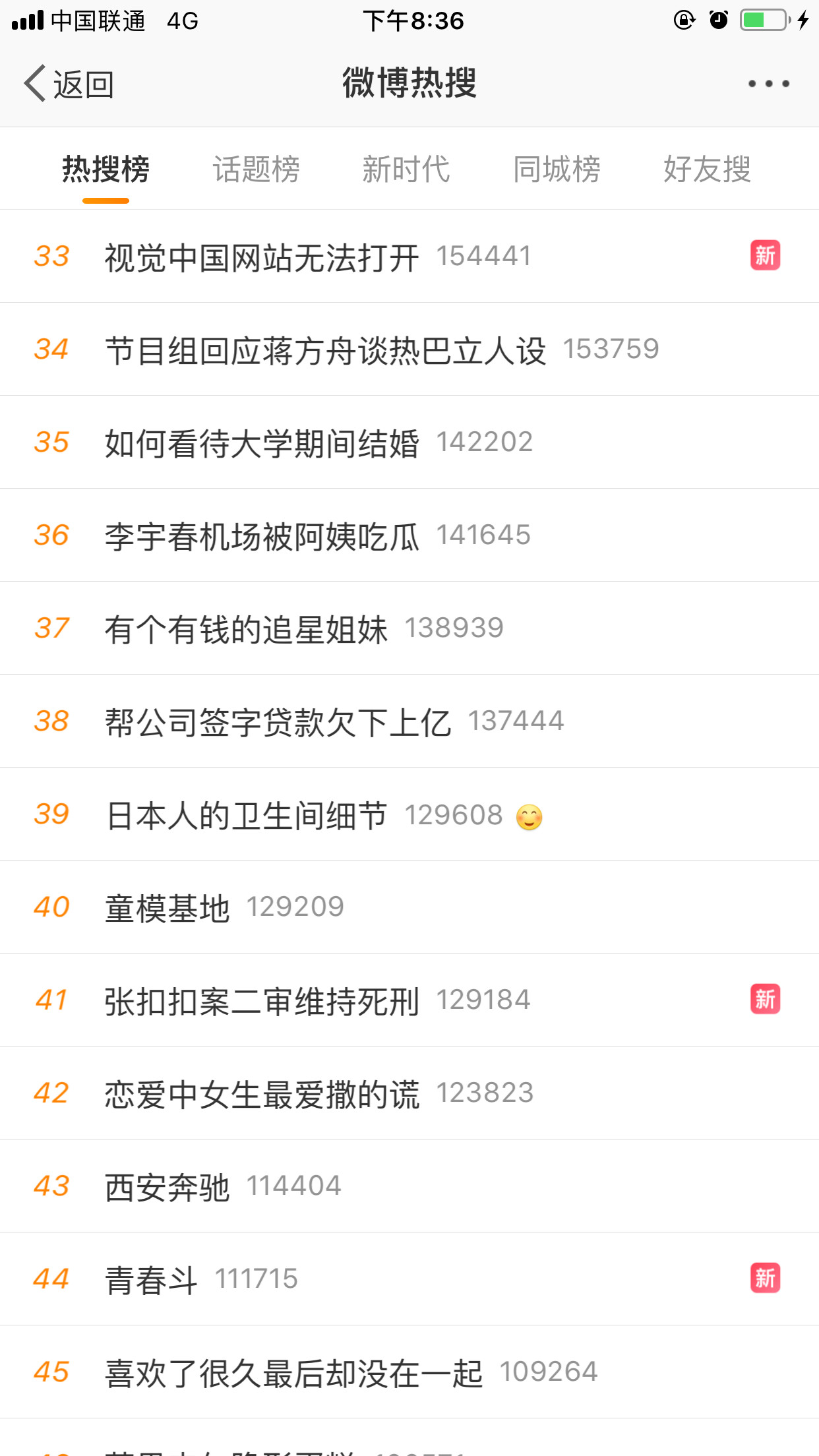The image size is (819, 1456).
Task: Switch to the 话题榜 tab
Action: click(x=256, y=169)
